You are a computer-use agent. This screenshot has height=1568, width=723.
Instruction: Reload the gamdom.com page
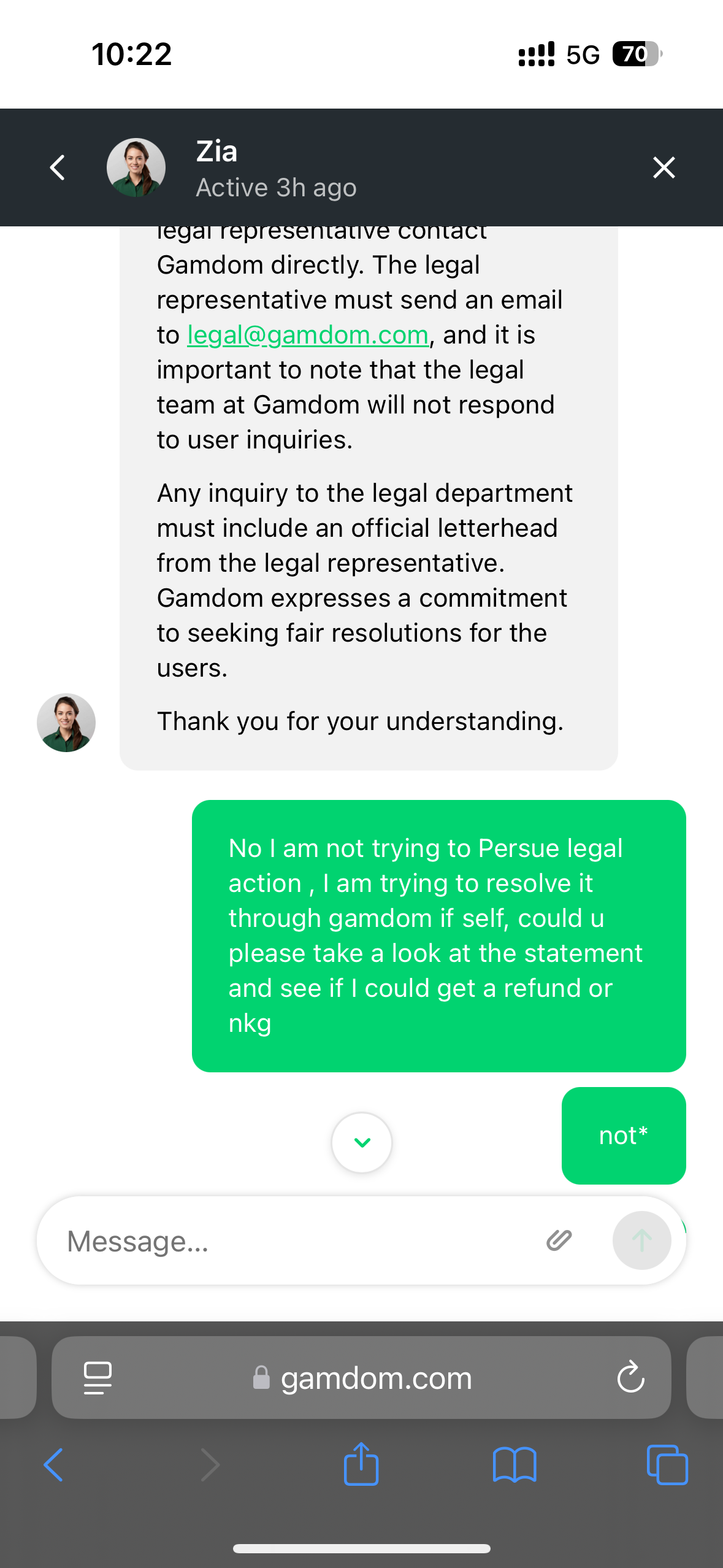click(630, 1378)
